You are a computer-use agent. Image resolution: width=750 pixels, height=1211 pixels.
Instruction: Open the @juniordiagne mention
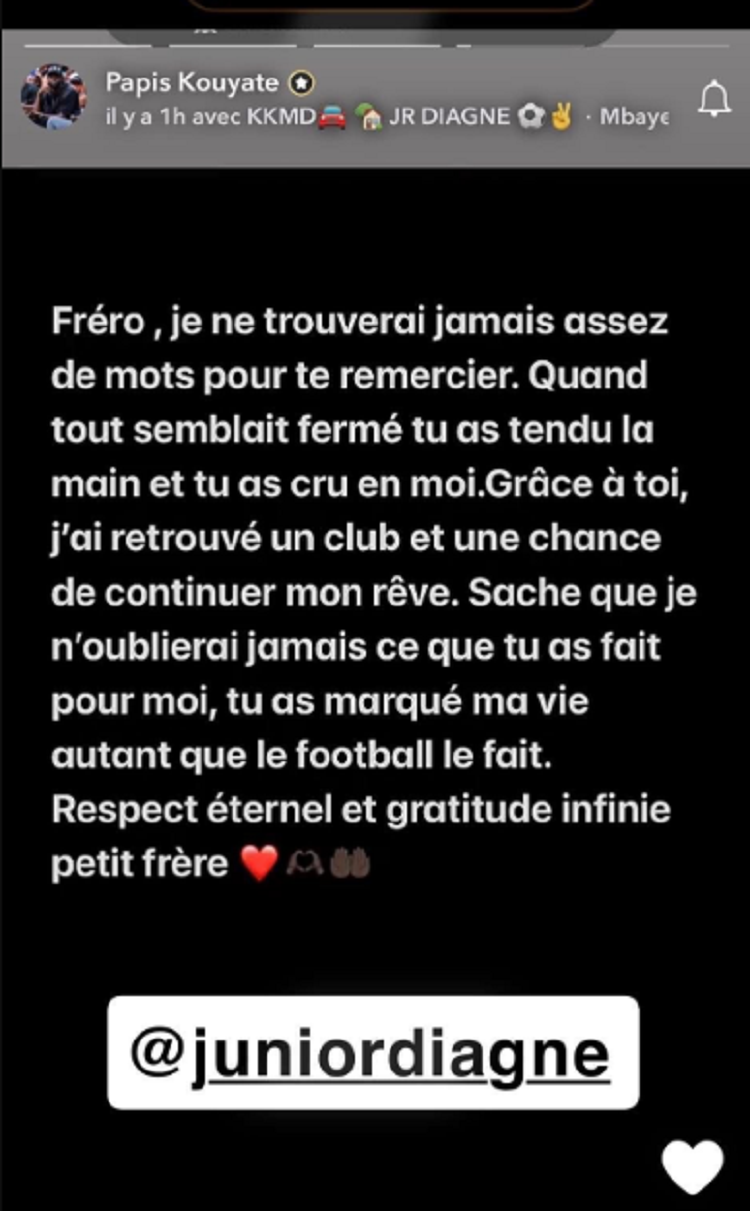coord(372,1052)
